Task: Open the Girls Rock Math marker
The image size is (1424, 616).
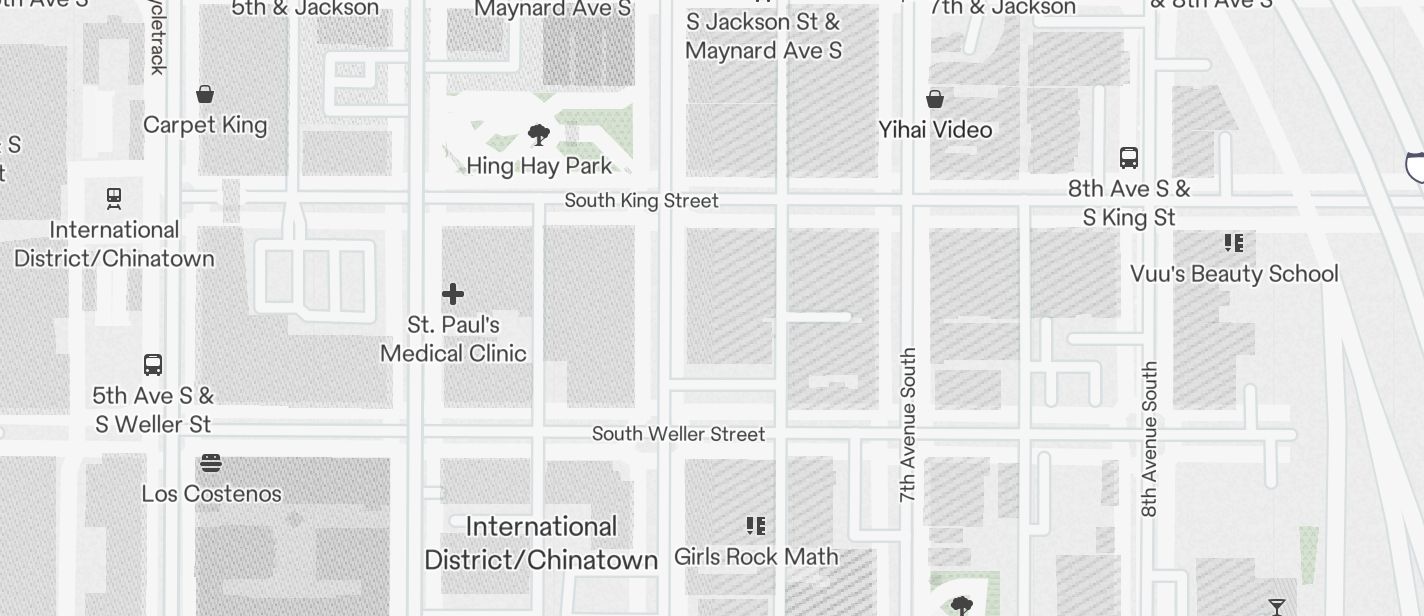Action: [756, 526]
